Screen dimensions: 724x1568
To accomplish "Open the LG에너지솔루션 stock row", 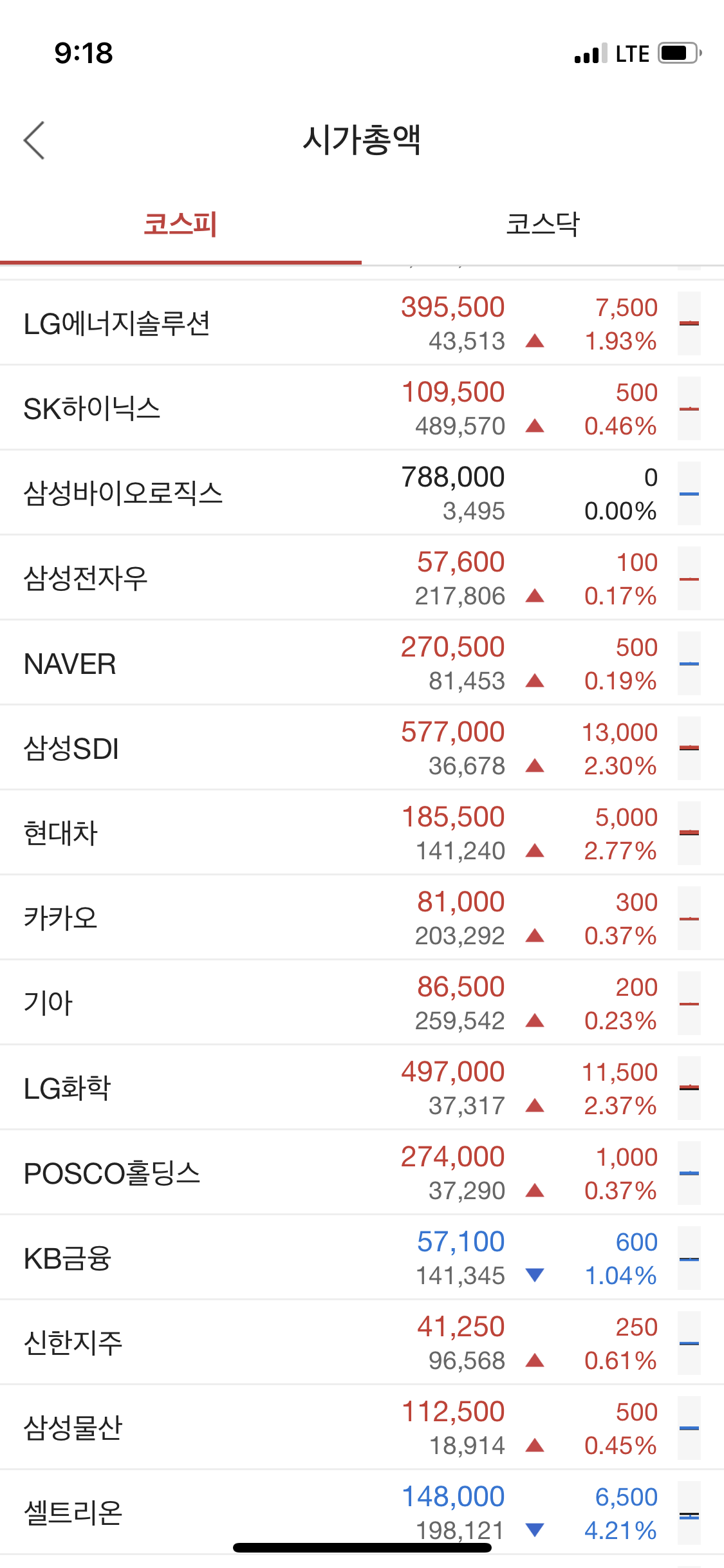I will click(362, 323).
